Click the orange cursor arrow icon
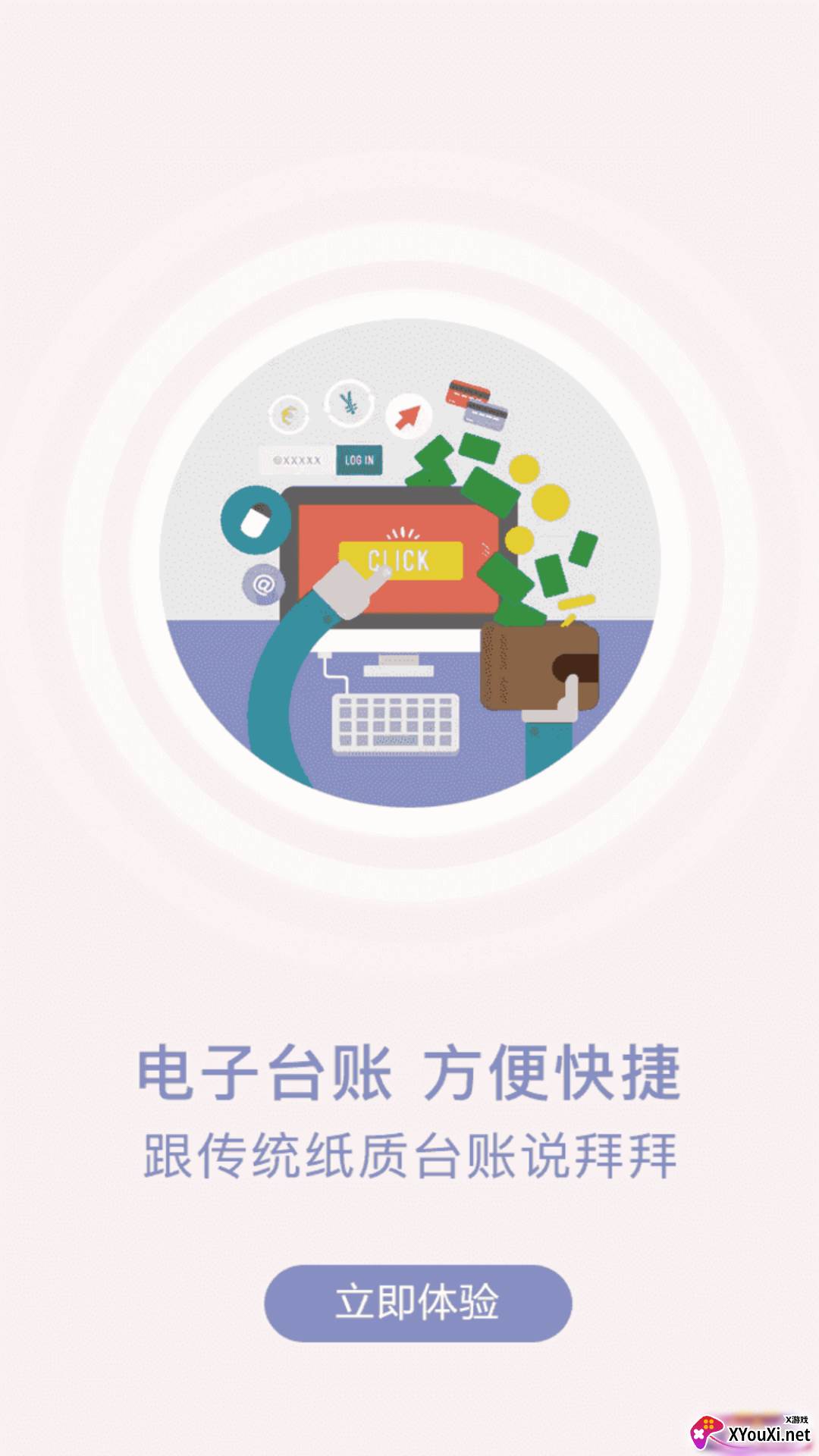819x1456 pixels. (407, 416)
